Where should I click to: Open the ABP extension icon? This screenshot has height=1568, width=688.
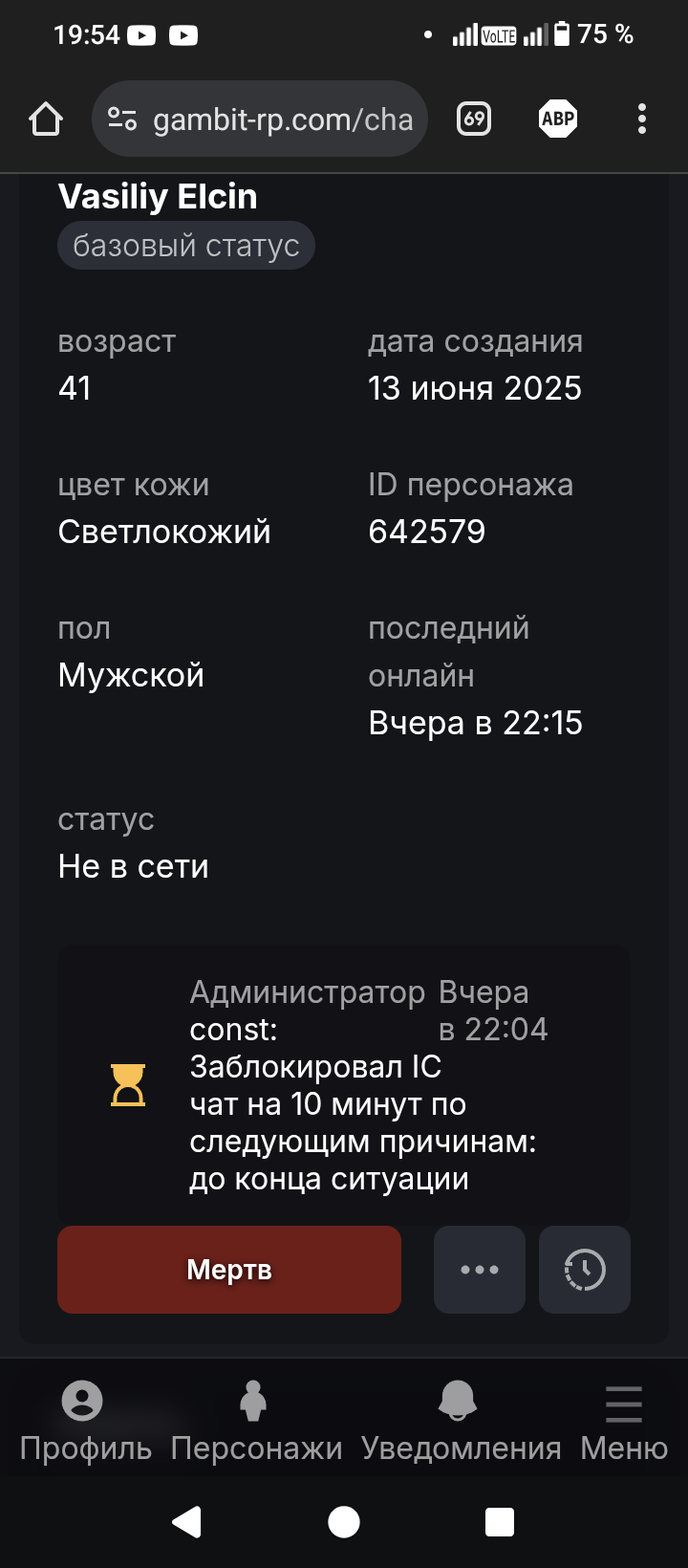(x=558, y=120)
